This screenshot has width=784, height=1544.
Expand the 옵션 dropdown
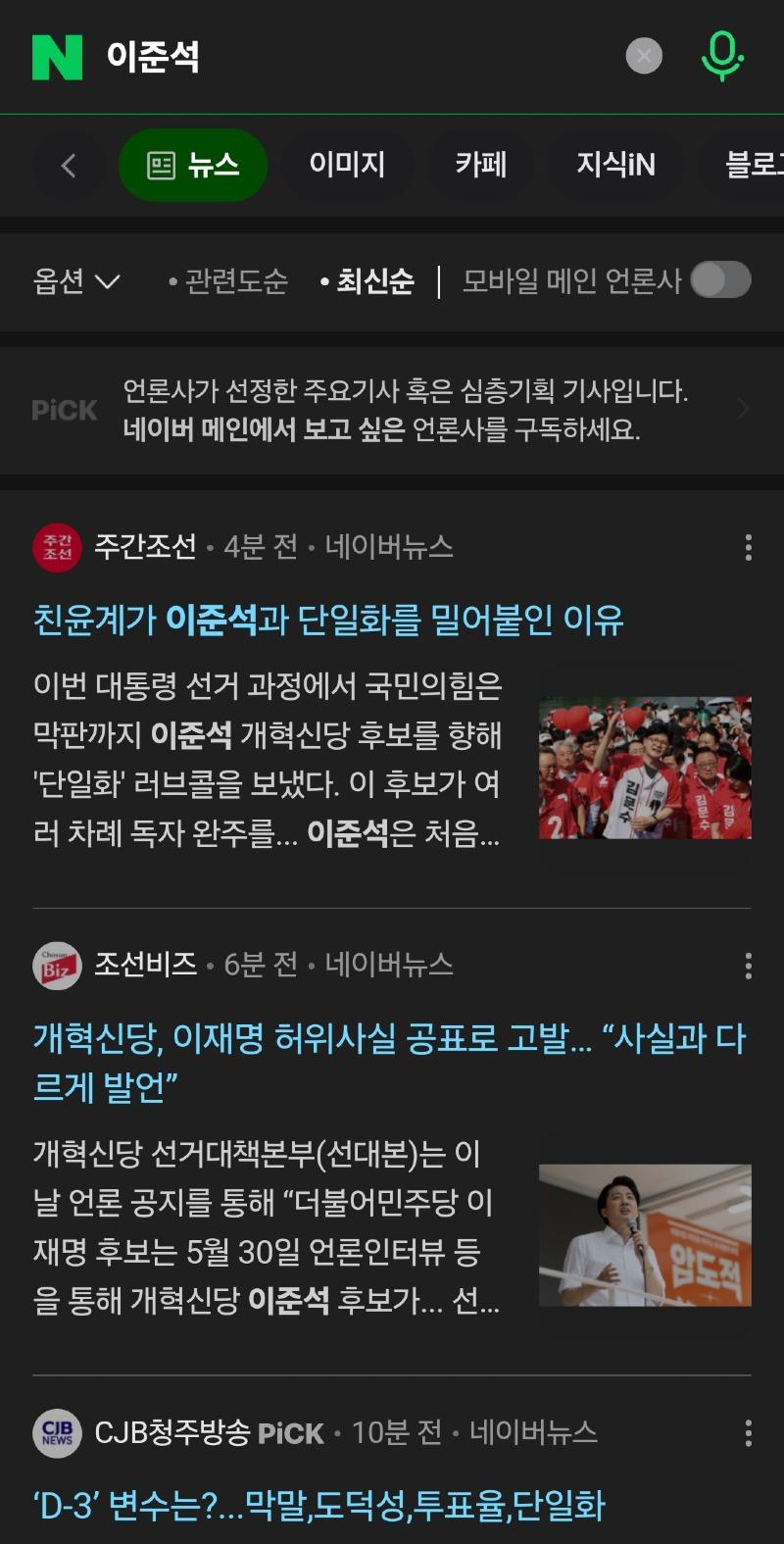pyautogui.click(x=76, y=281)
